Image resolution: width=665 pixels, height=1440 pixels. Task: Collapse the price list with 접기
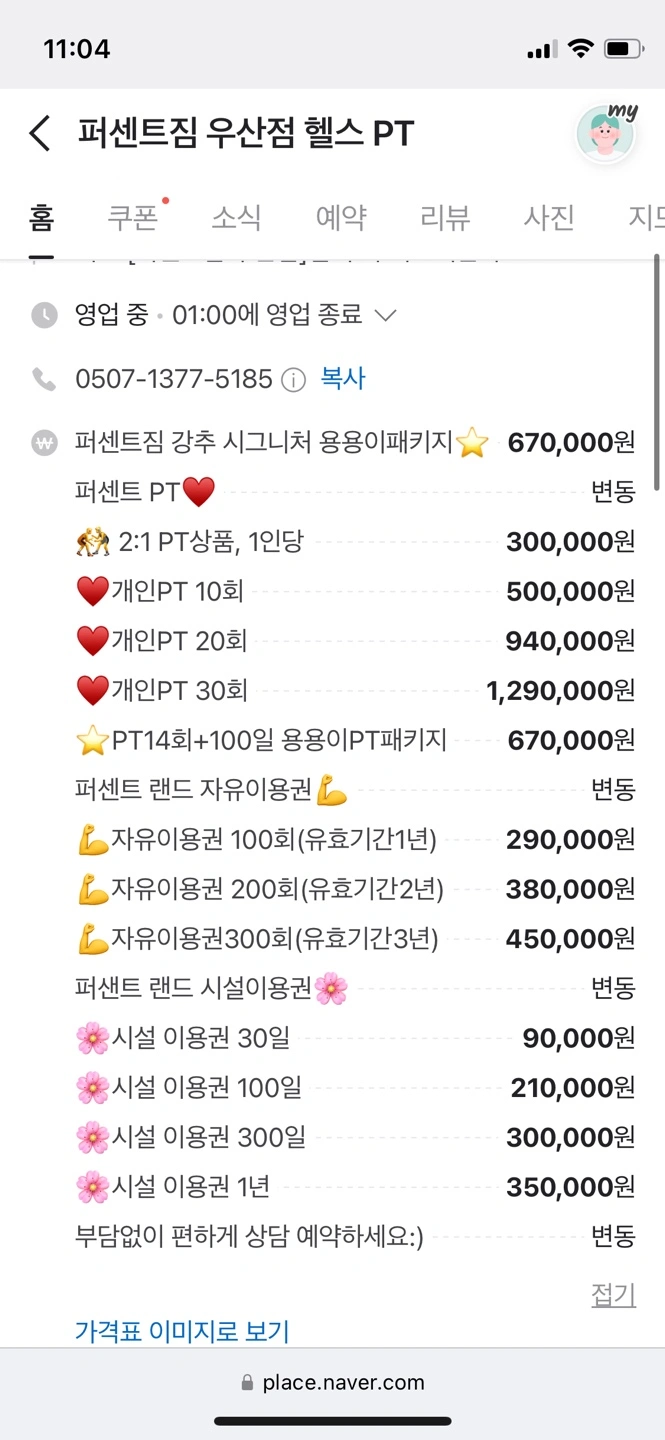click(x=614, y=1294)
